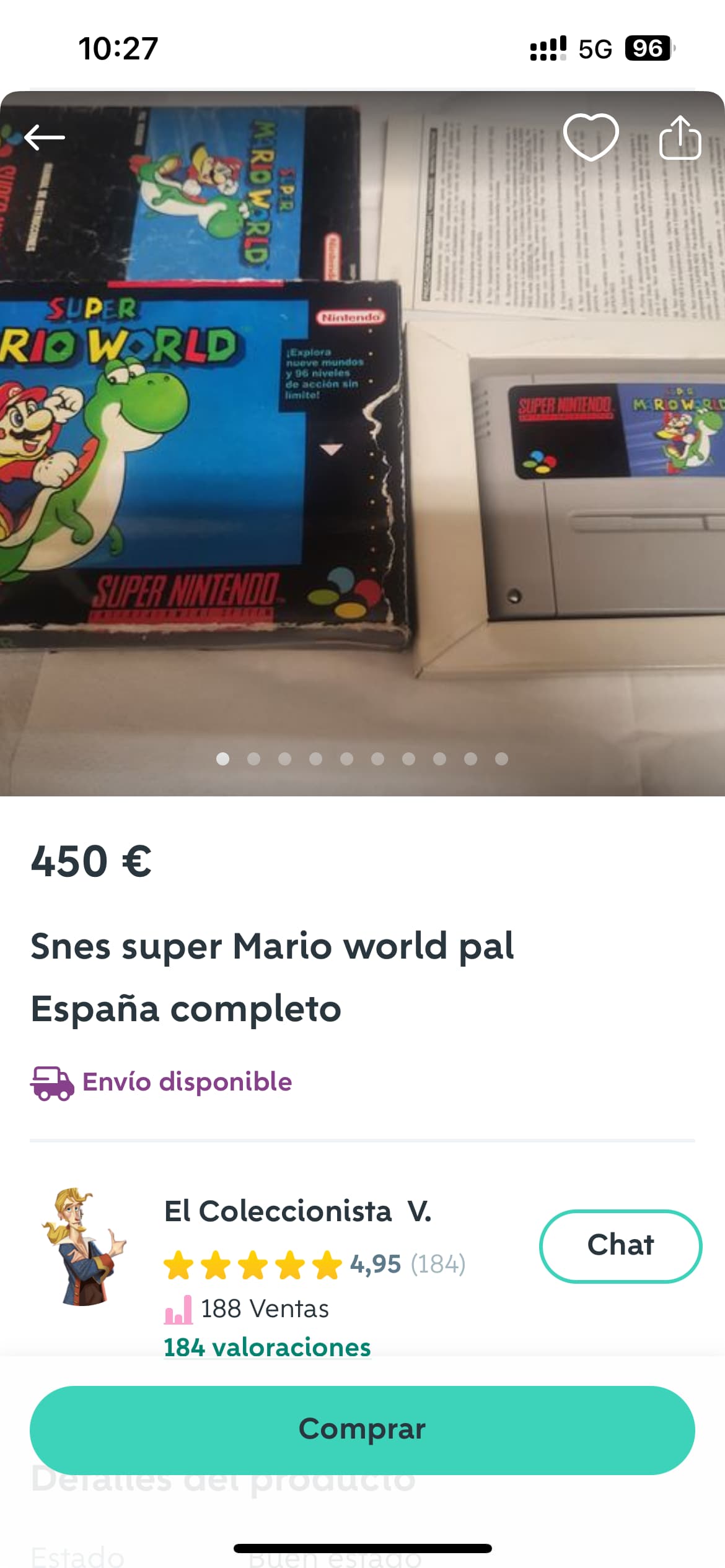Viewport: 725px width, 1568px height.
Task: Go back using the arrow icon
Action: 45,137
